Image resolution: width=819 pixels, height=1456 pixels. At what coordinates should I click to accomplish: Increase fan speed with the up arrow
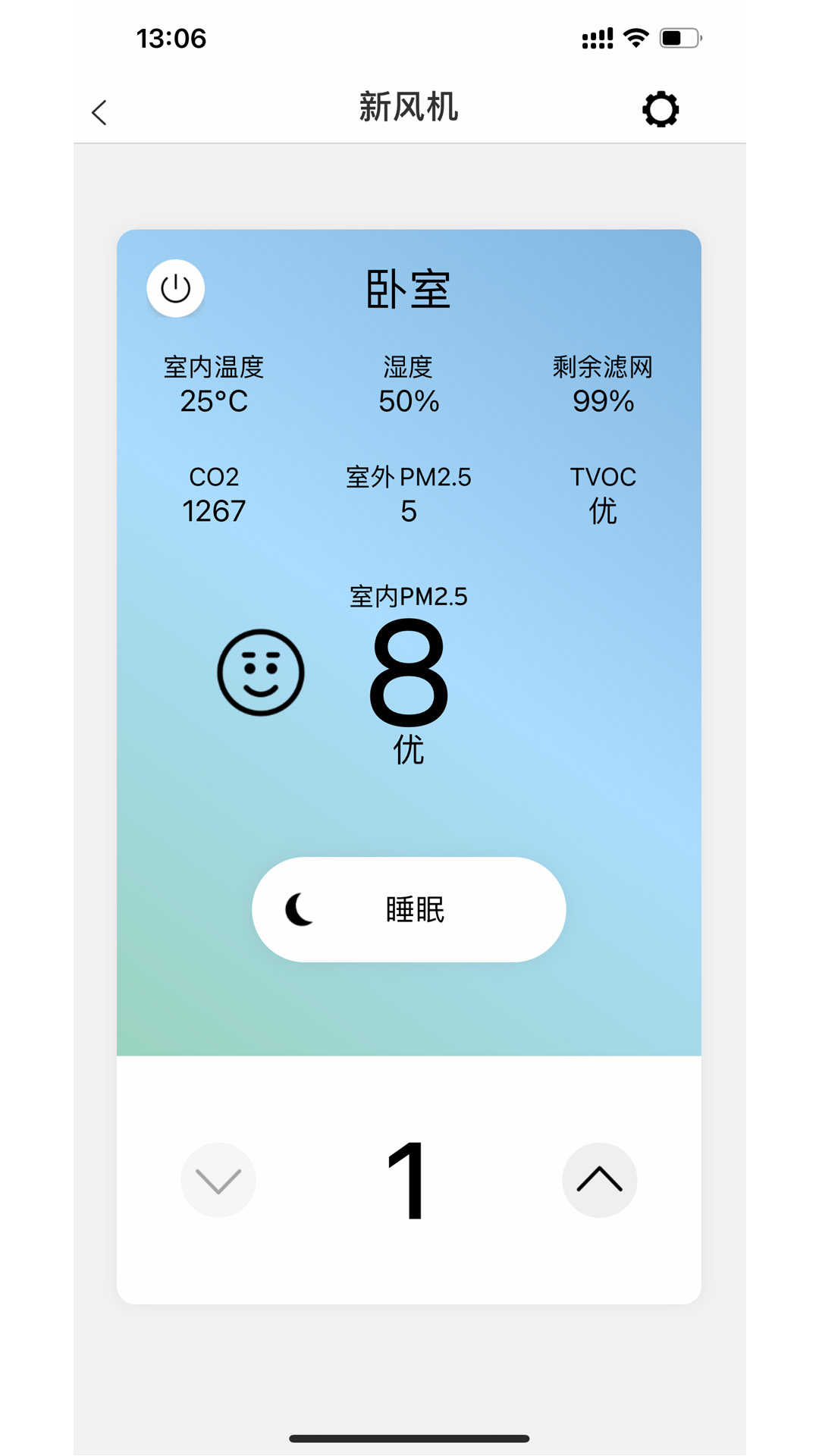tap(599, 1180)
